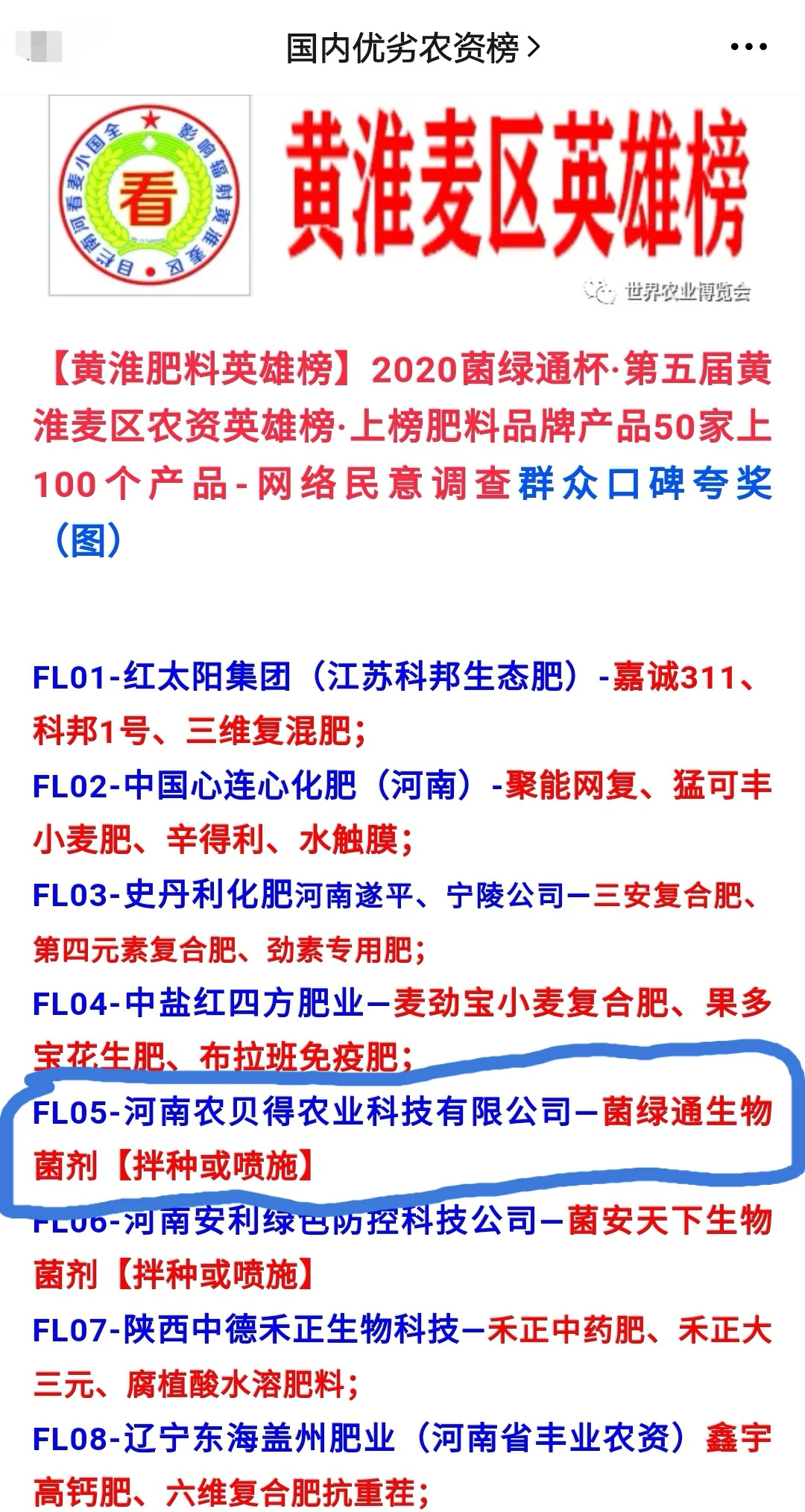Expand the 国内优劣农资榜 account via its chevron
Image resolution: width=805 pixels, height=1512 pixels.
coord(533,46)
